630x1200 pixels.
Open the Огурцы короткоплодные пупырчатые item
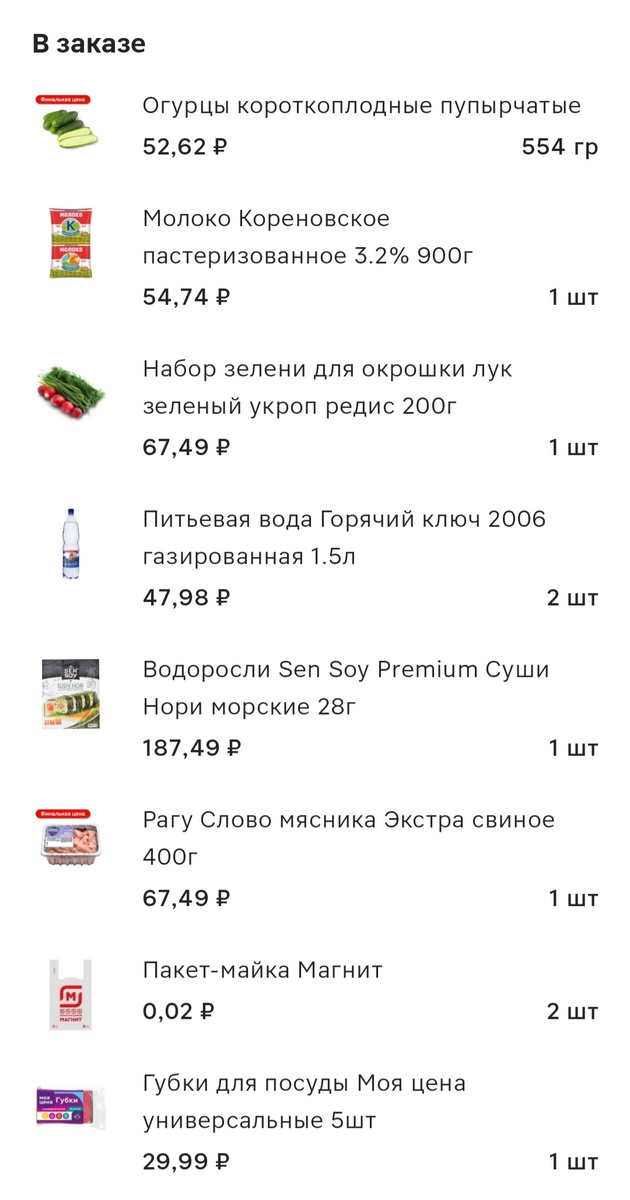[x=361, y=106]
